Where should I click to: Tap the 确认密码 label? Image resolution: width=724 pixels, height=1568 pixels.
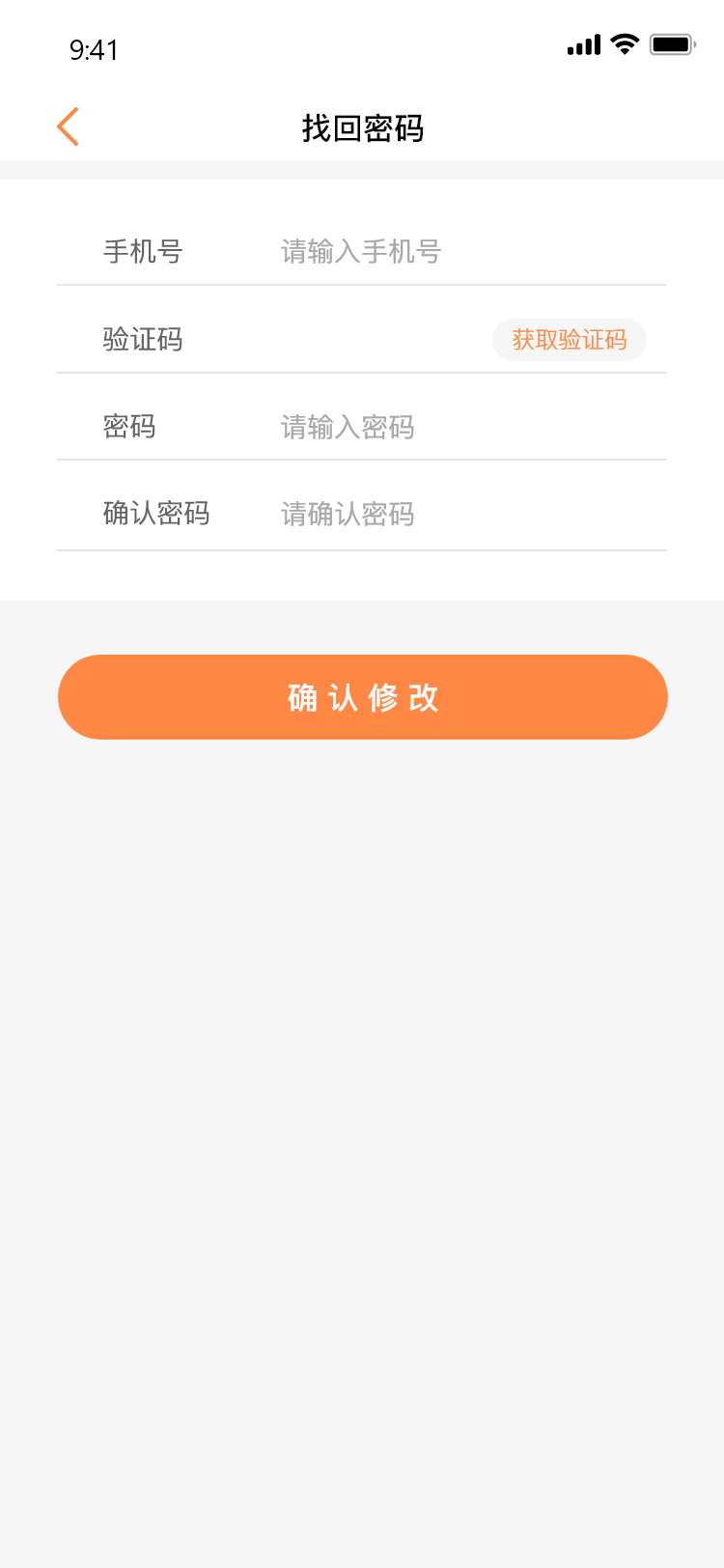156,514
